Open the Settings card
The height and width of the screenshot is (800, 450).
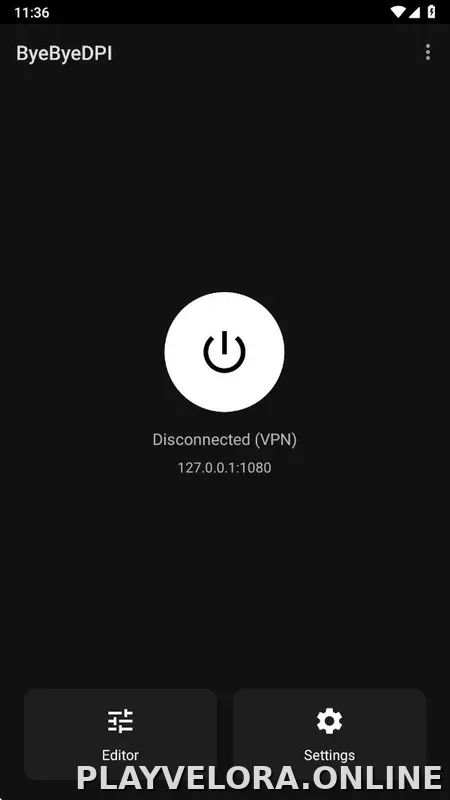[x=329, y=735]
